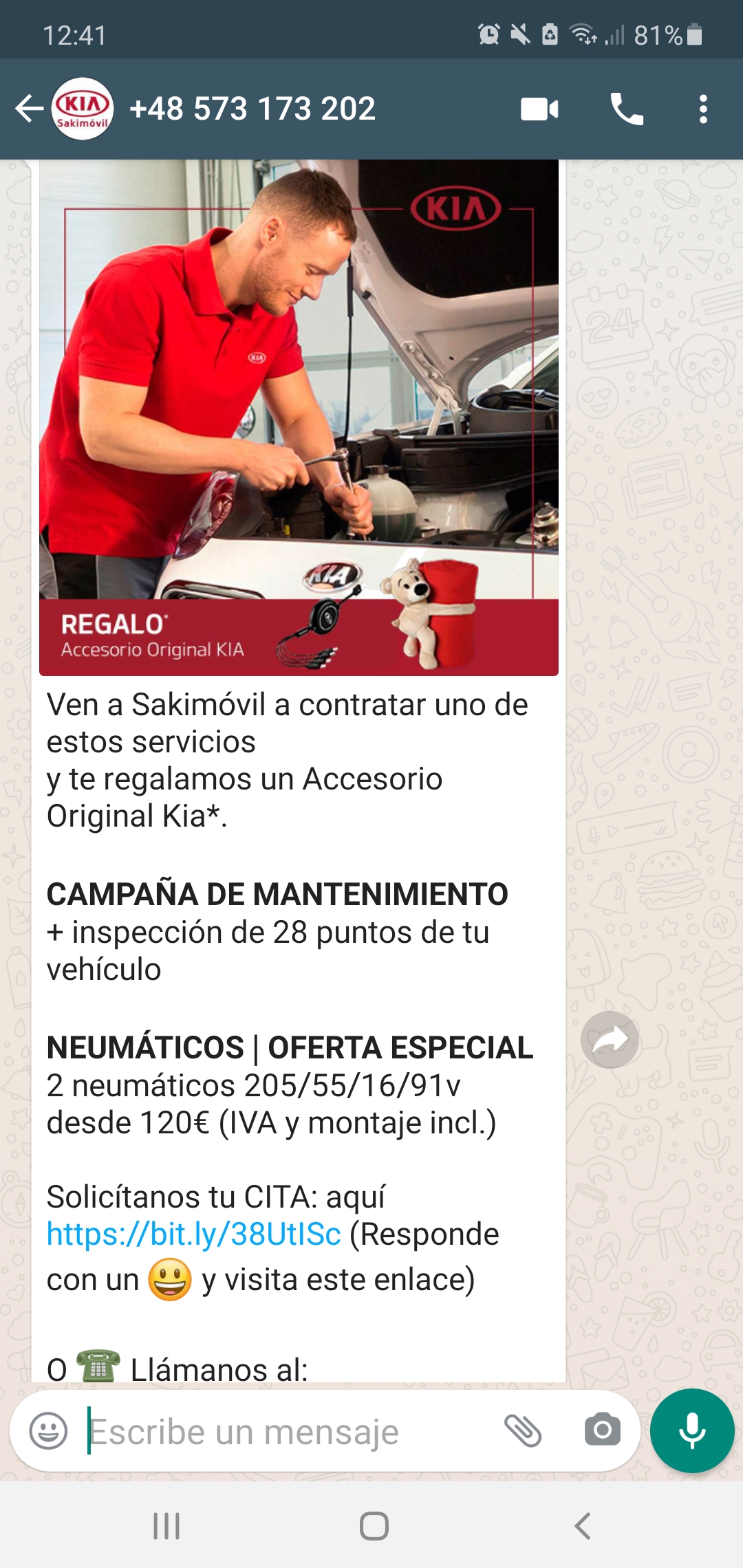Open the bit.ly/38UtISc link
Viewport: 743px width, 1568px height.
pos(194,1234)
